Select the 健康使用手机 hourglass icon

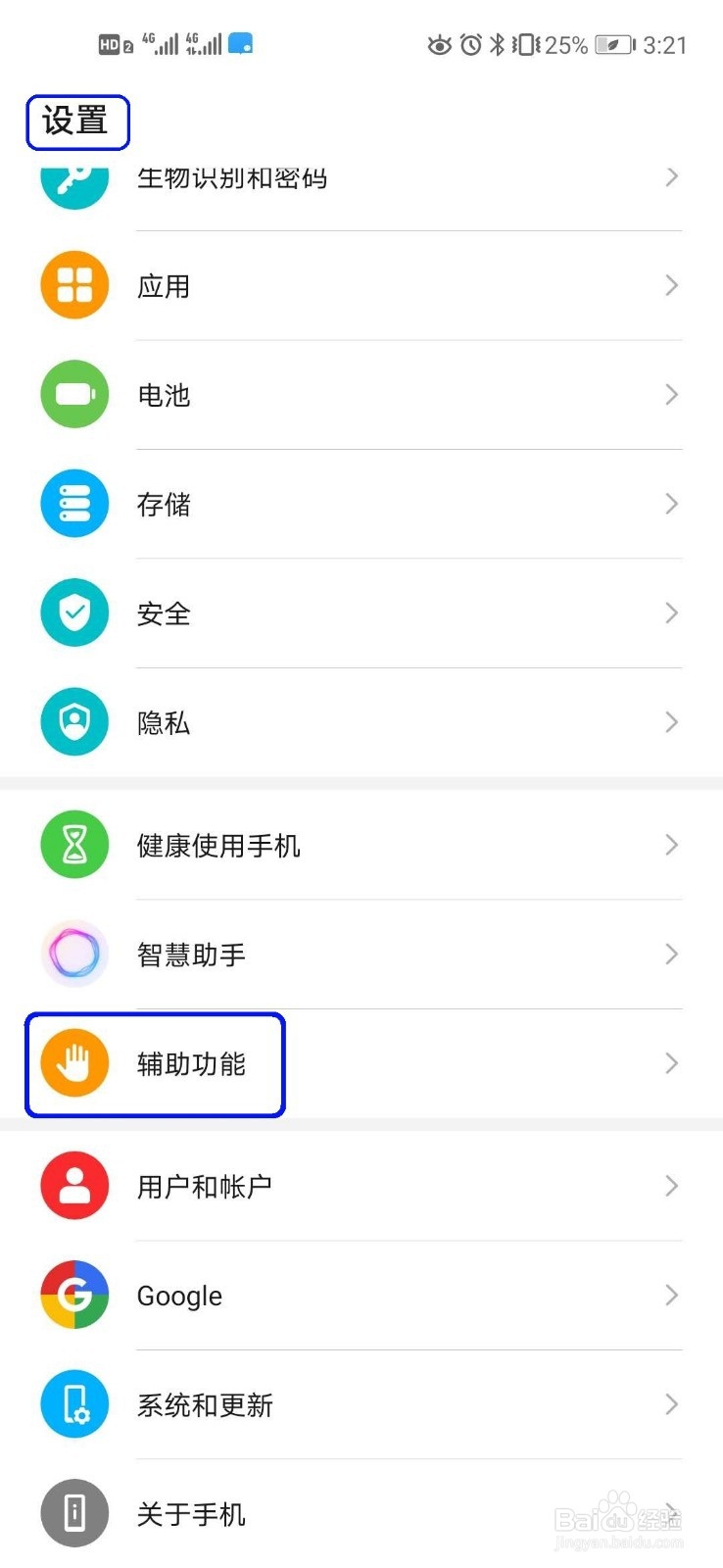[73, 845]
